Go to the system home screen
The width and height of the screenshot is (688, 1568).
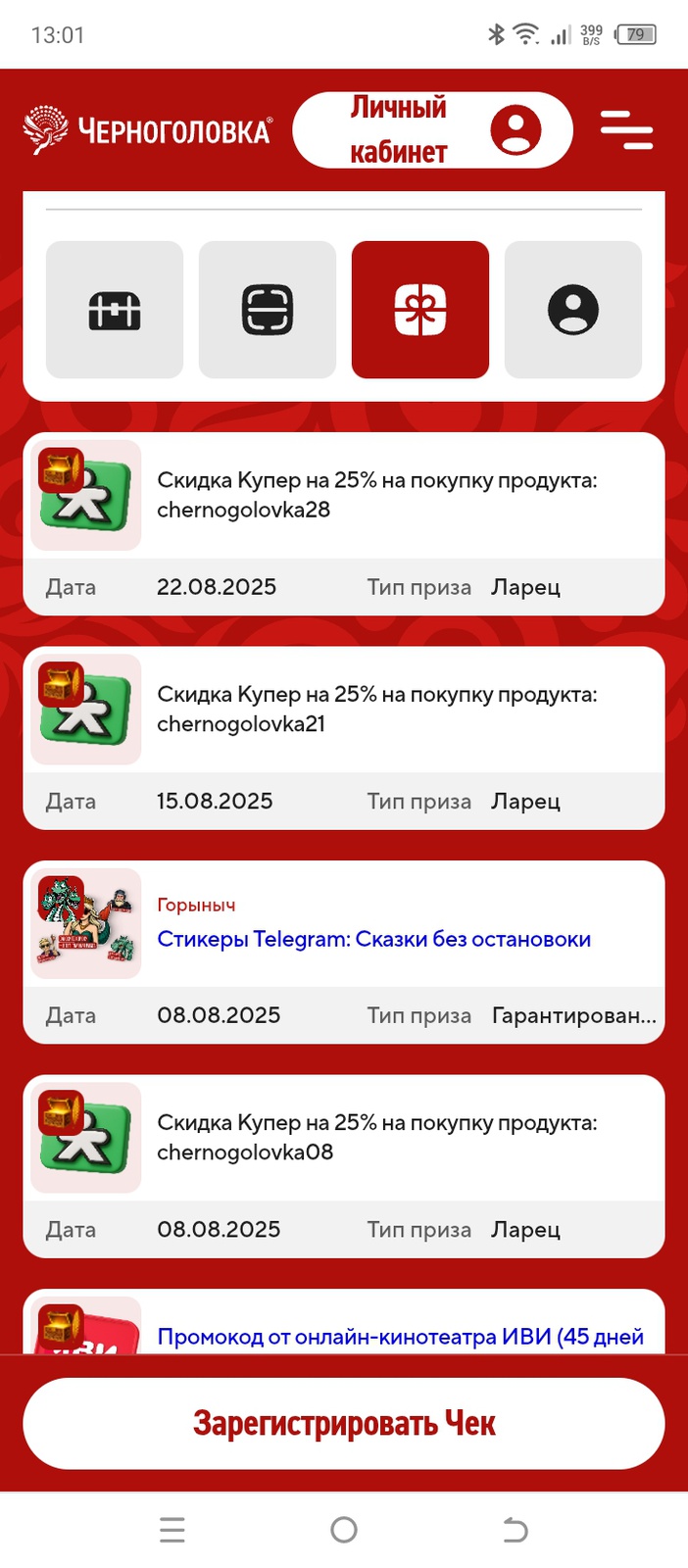coord(344,1530)
